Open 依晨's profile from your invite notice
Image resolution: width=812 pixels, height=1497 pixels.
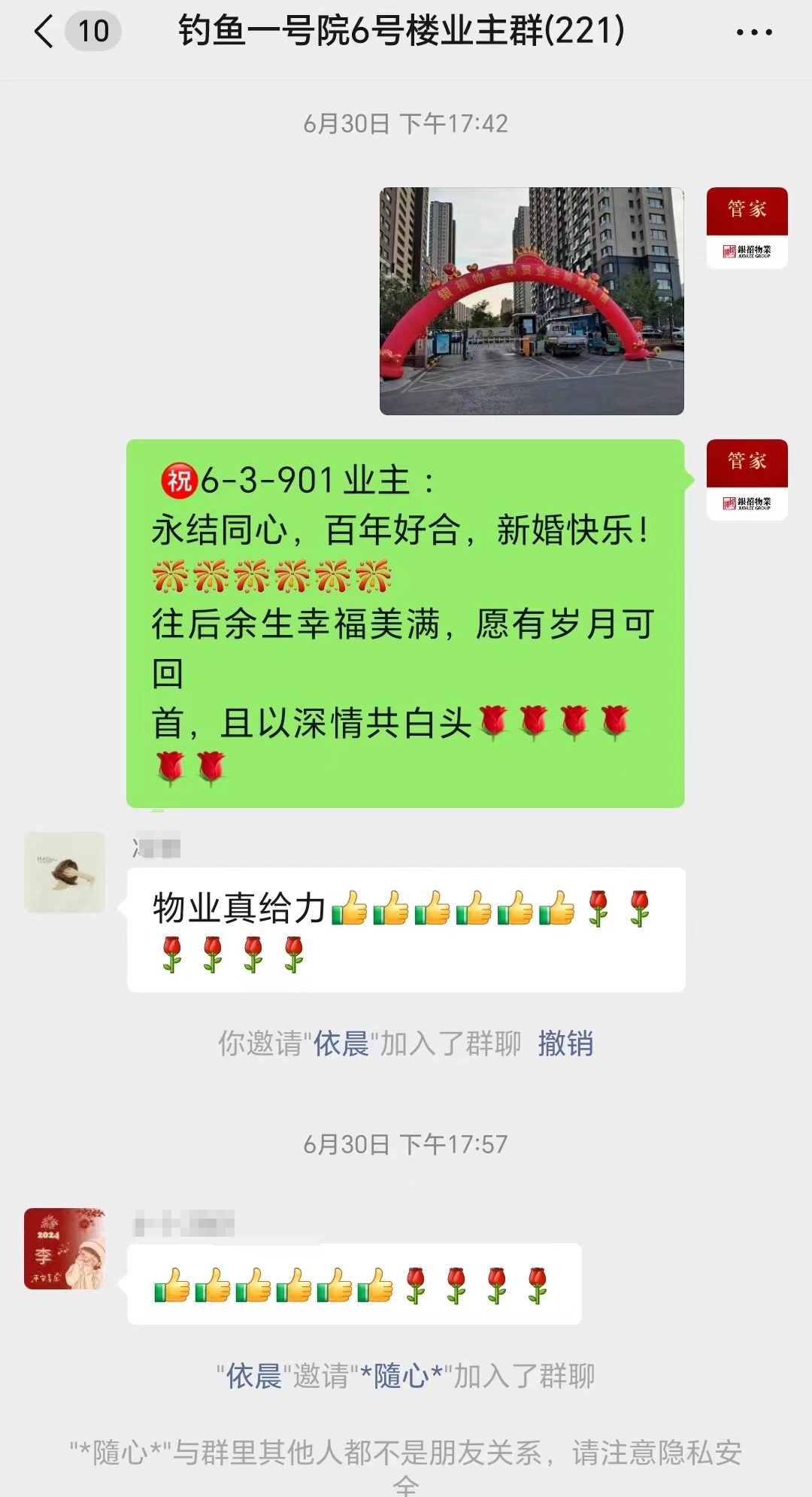click(341, 1043)
